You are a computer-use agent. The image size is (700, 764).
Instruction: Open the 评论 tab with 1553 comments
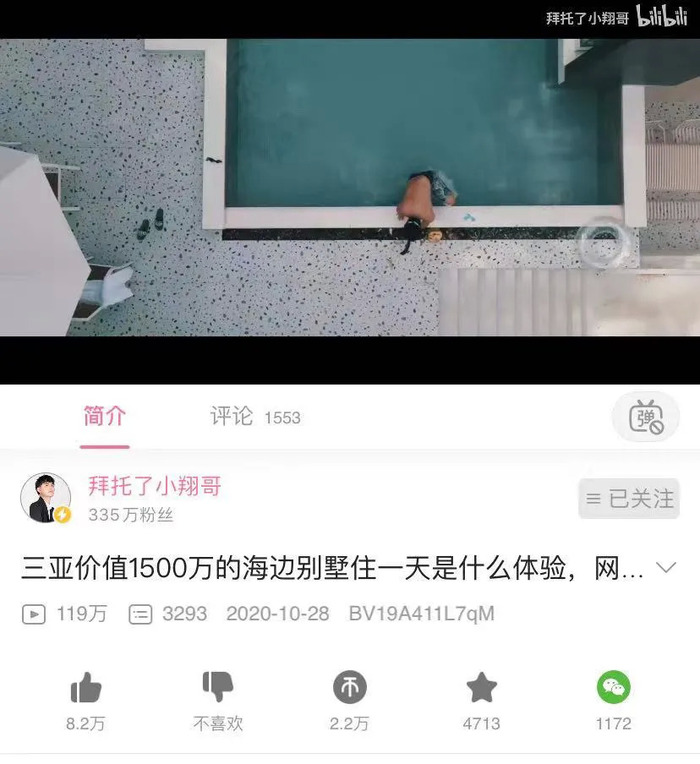tap(254, 417)
